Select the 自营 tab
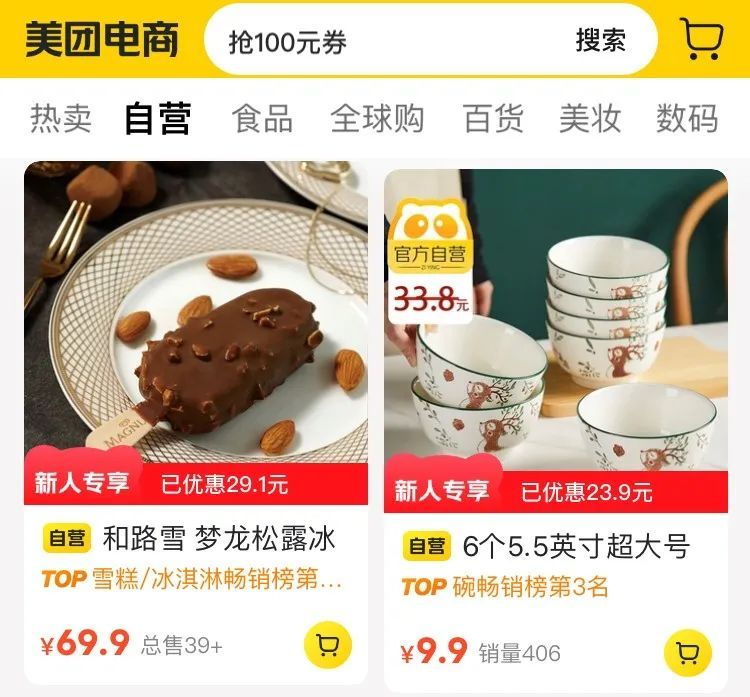This screenshot has height=697, width=750. [x=158, y=118]
